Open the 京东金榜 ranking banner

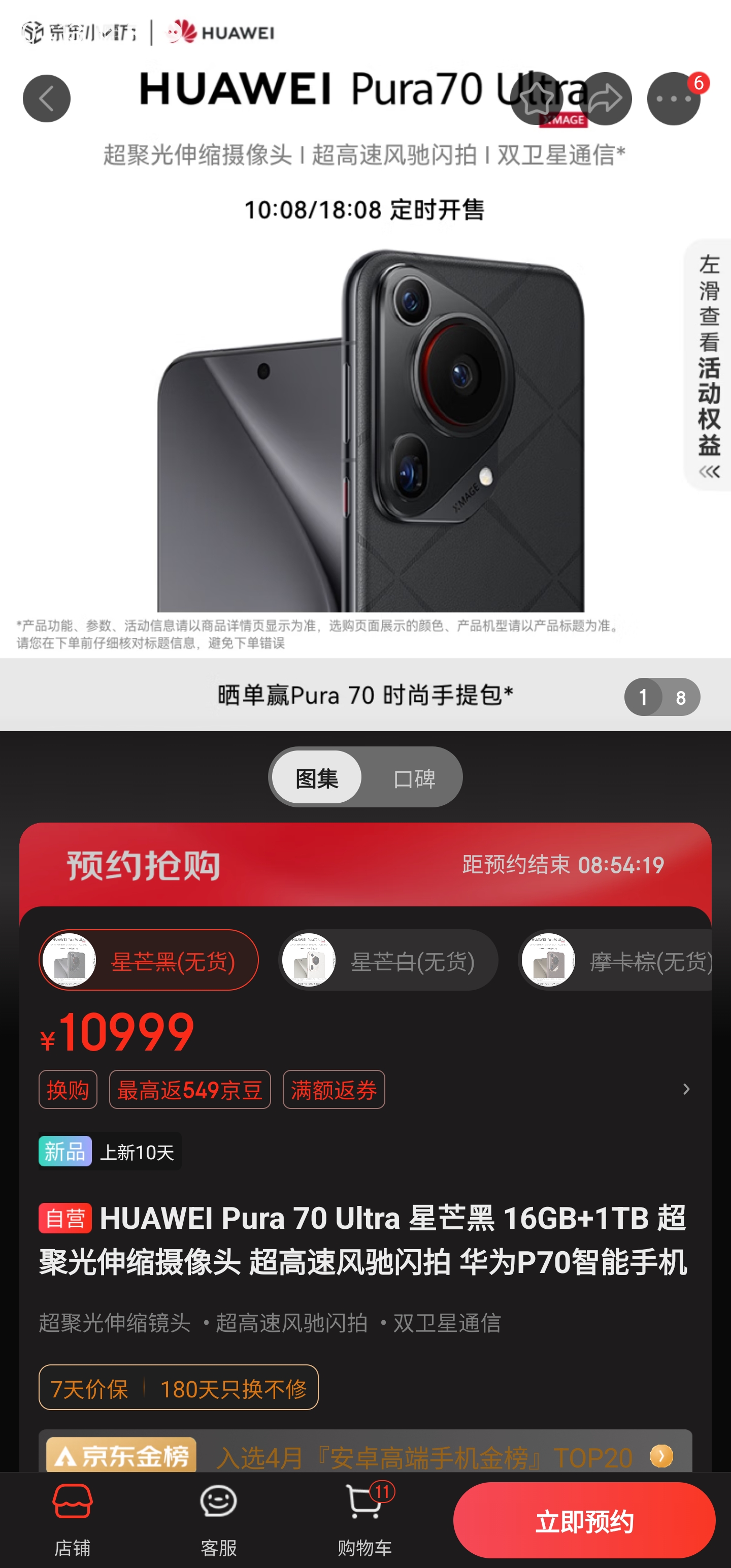365,1456
